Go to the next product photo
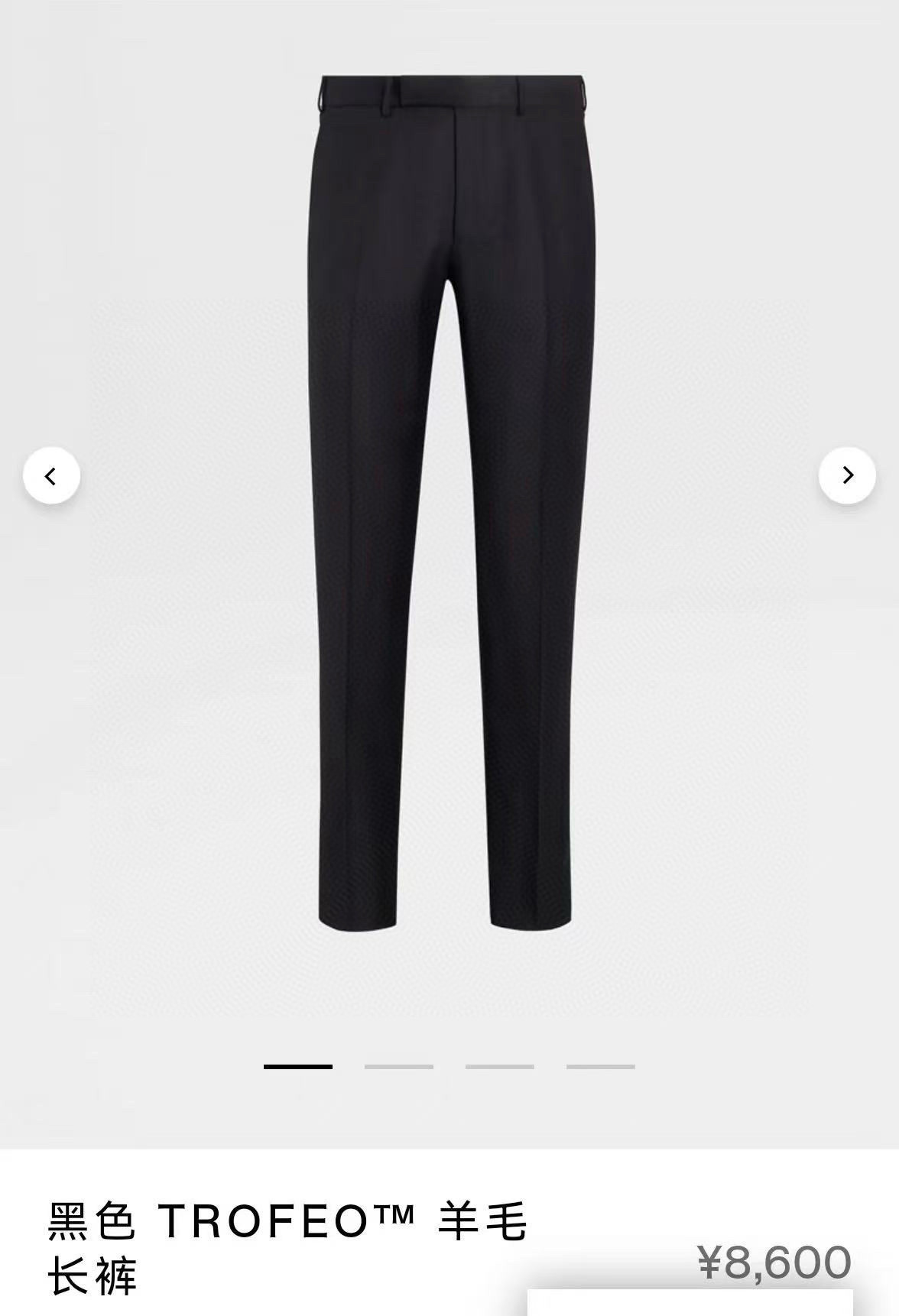The image size is (899, 1316). click(x=846, y=475)
